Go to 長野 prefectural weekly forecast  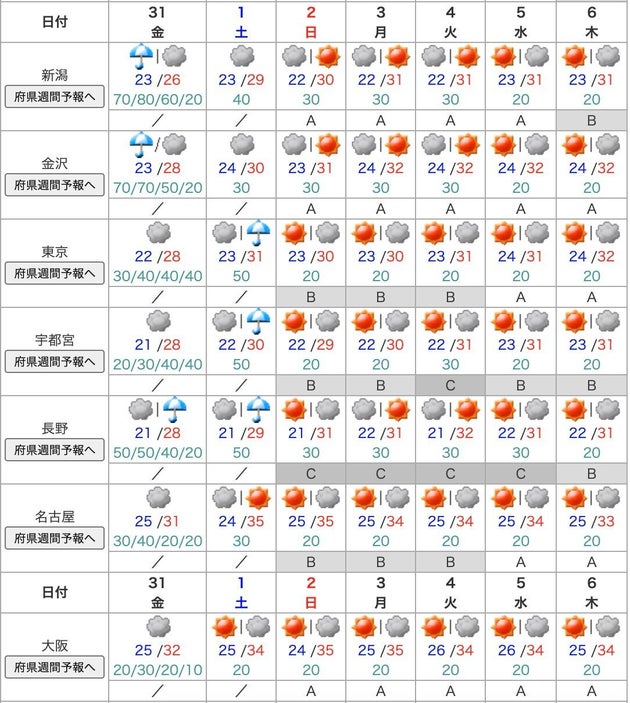pyautogui.click(x=55, y=450)
